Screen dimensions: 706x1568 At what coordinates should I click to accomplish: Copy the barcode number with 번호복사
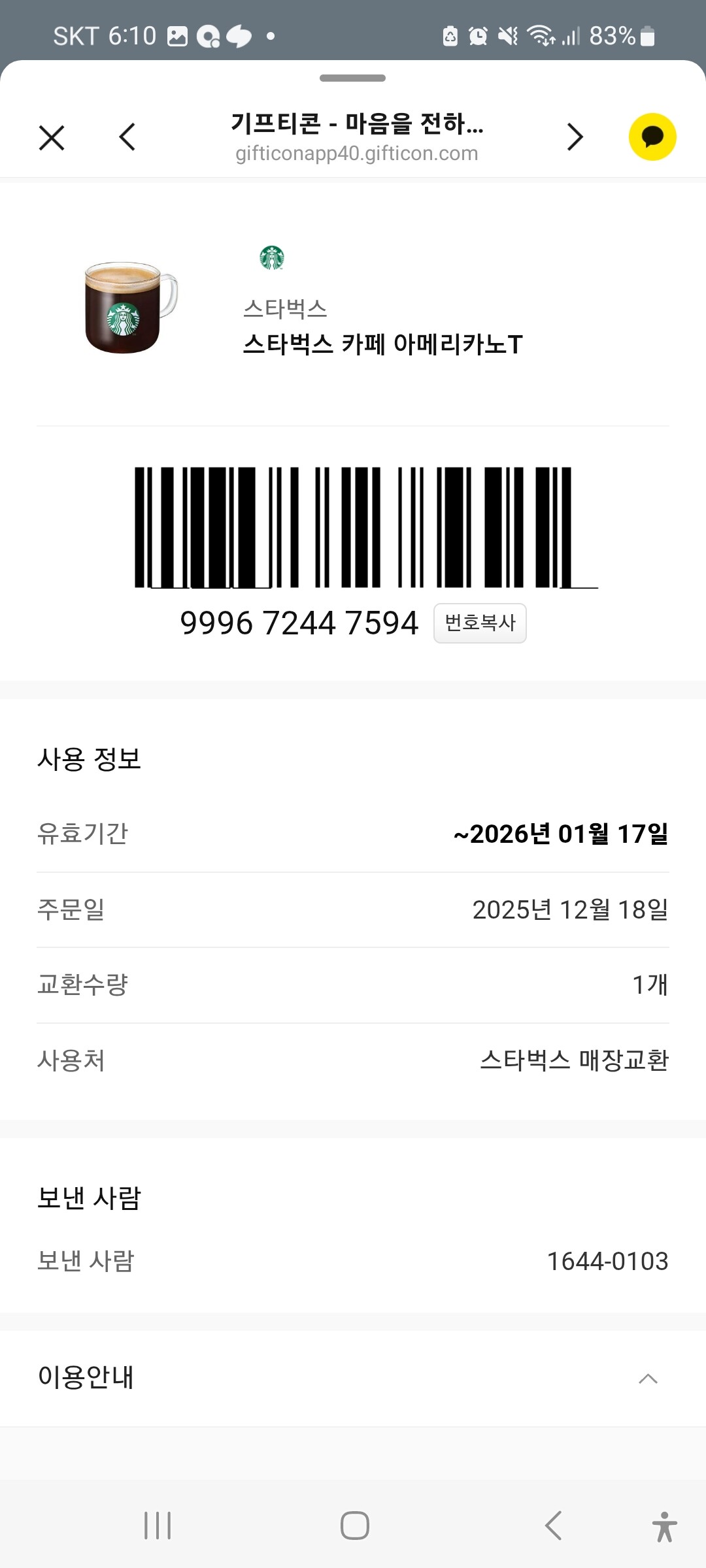pos(480,623)
